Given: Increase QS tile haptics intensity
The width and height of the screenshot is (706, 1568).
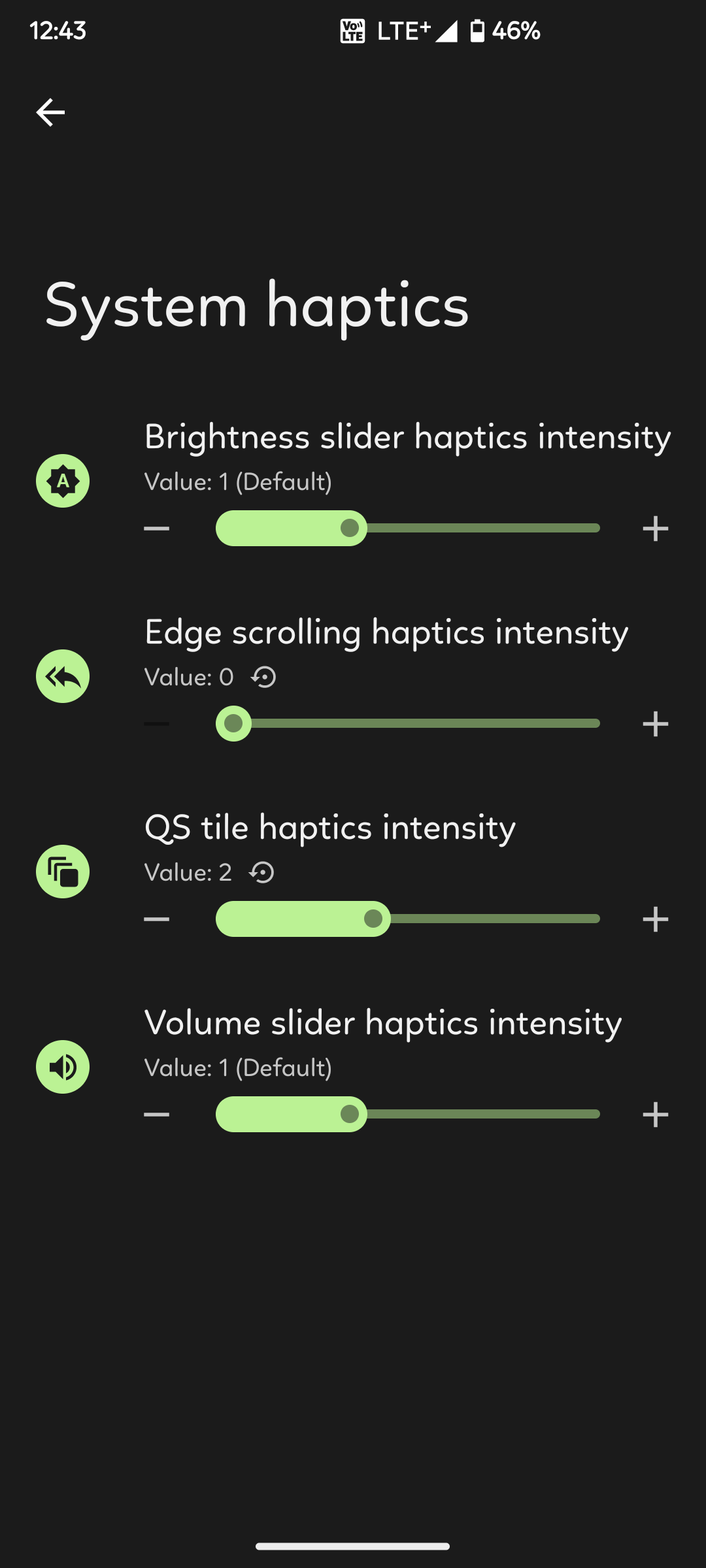Looking at the screenshot, I should coord(655,919).
